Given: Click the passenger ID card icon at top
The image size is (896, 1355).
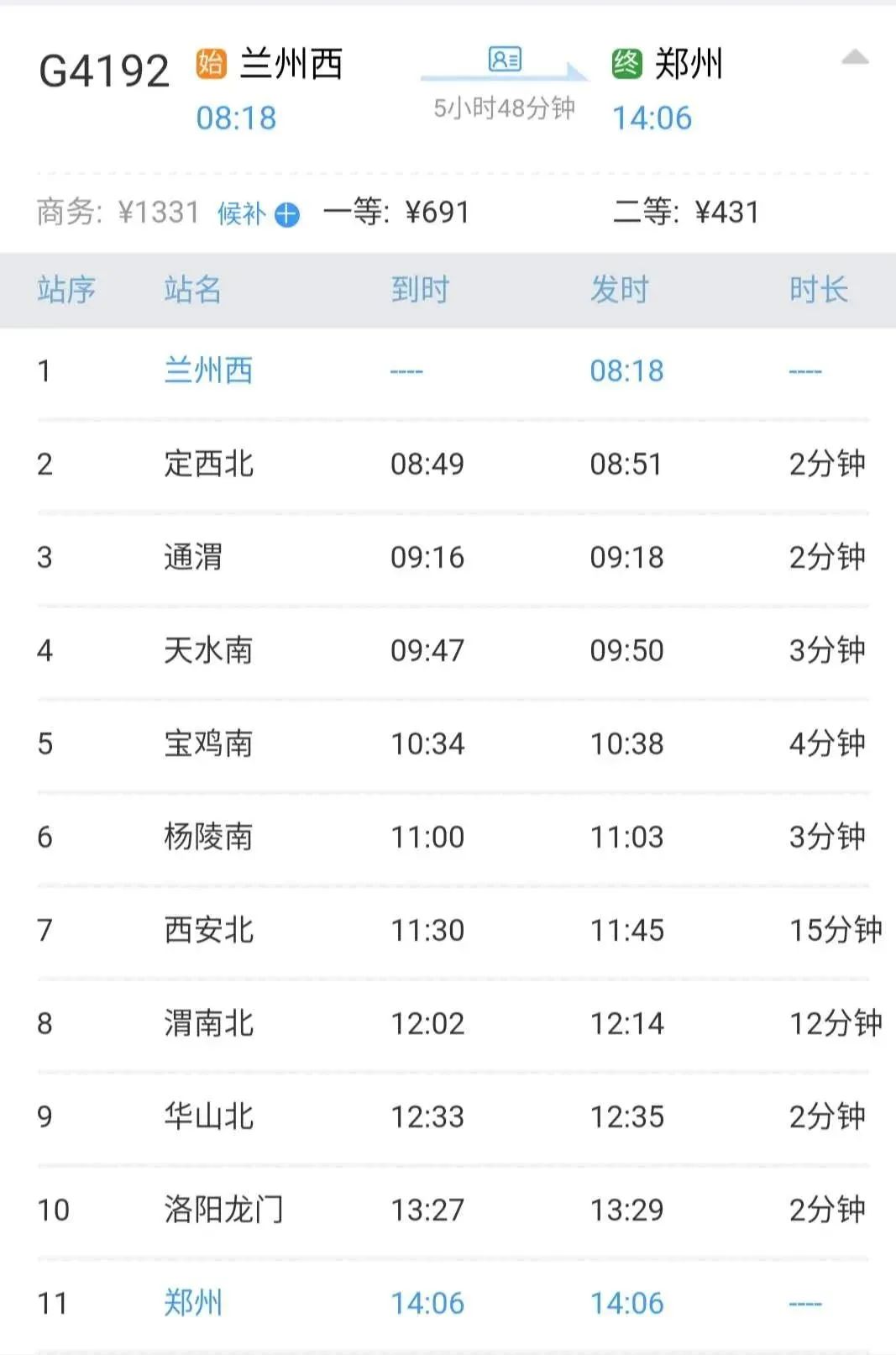Looking at the screenshot, I should (x=505, y=60).
